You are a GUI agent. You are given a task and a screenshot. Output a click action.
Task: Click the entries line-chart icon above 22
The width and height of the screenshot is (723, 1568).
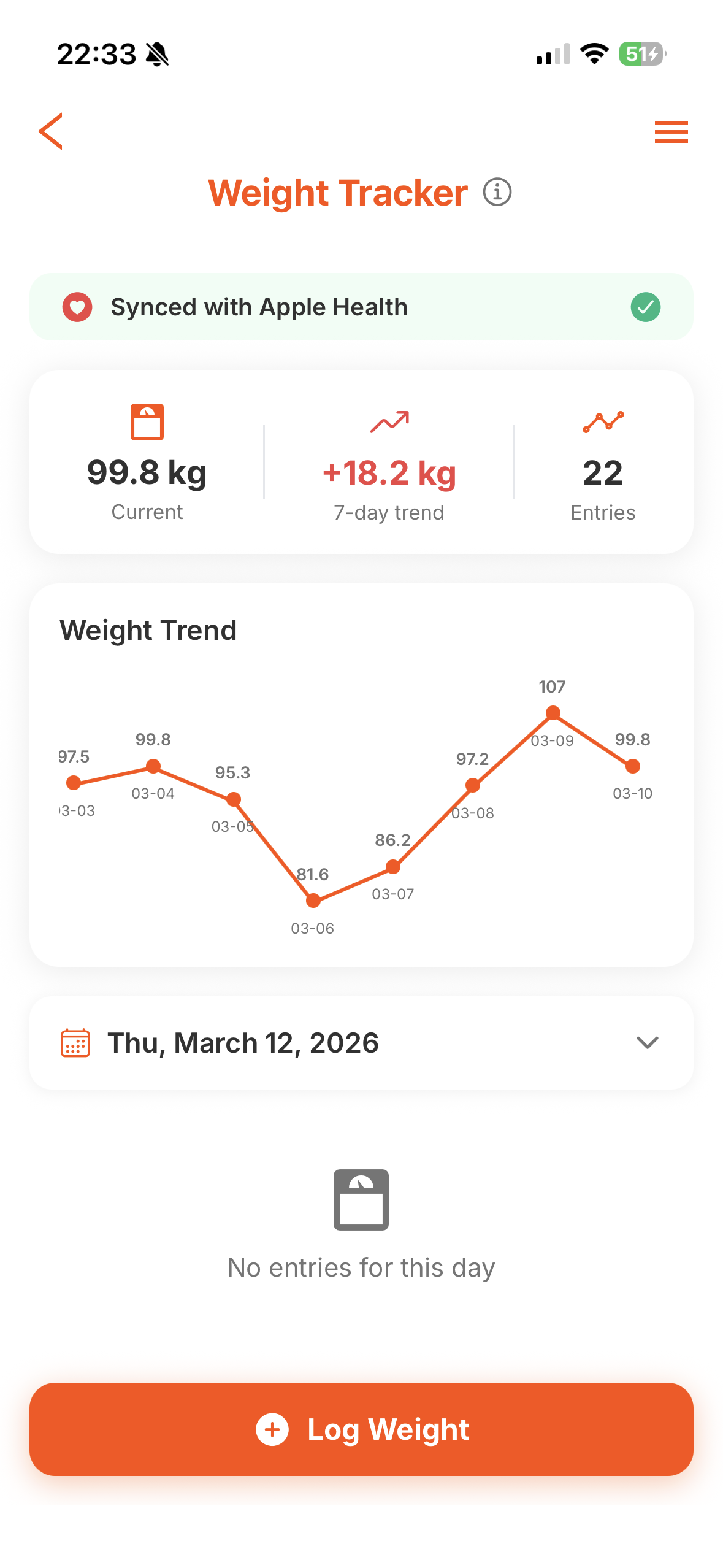(x=602, y=421)
